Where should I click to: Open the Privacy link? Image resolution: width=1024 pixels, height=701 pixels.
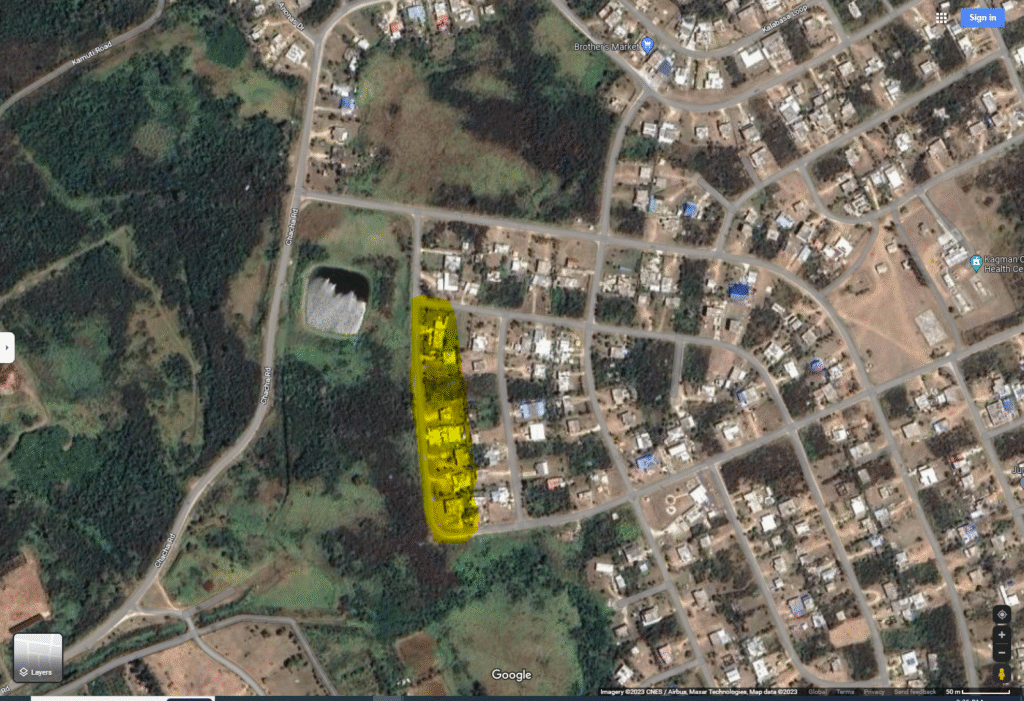[x=874, y=691]
